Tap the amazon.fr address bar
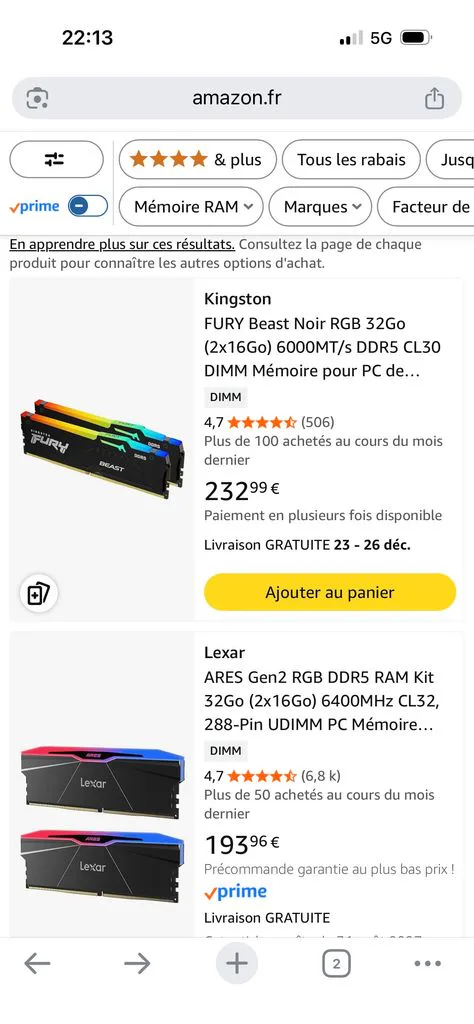The width and height of the screenshot is (474, 1024). click(x=236, y=98)
